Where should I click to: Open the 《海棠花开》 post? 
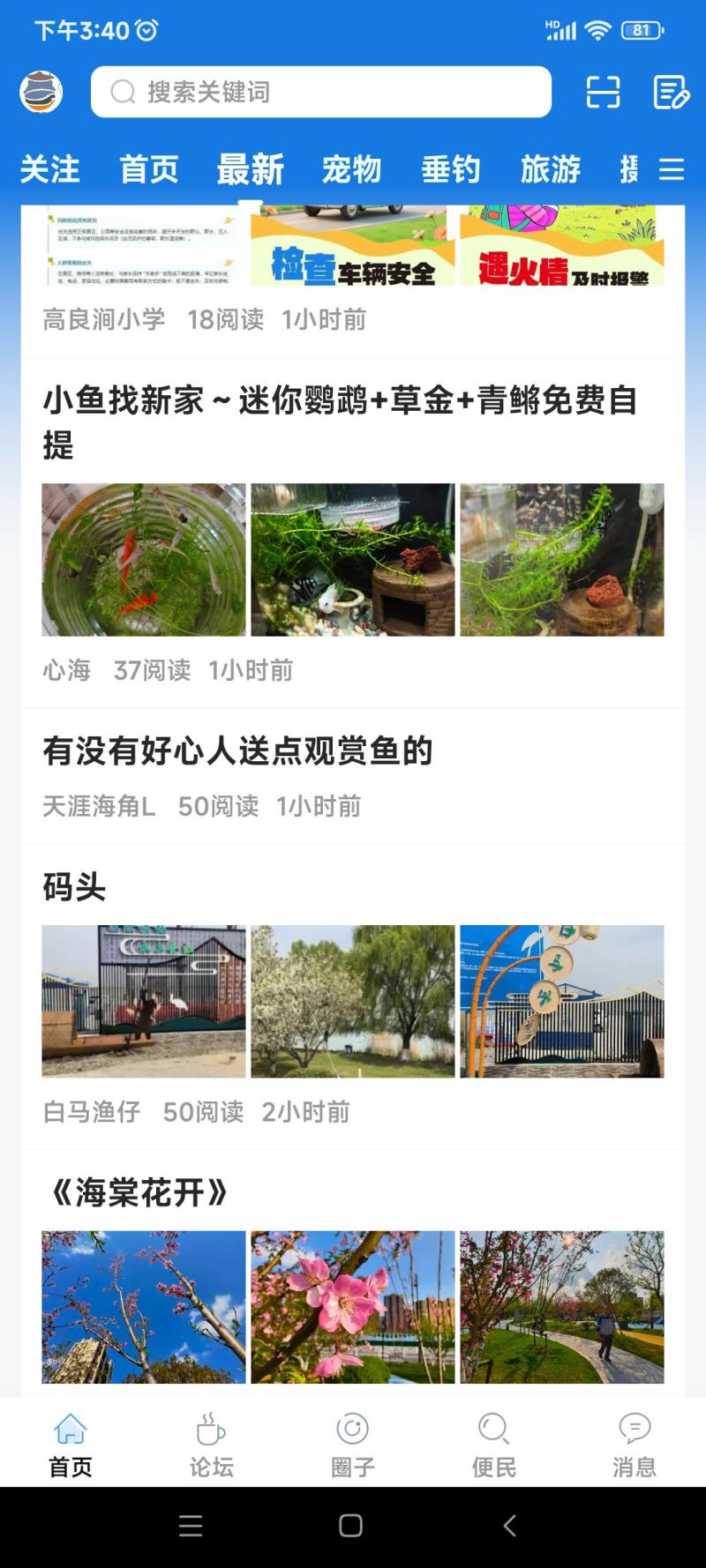pyautogui.click(x=139, y=1192)
